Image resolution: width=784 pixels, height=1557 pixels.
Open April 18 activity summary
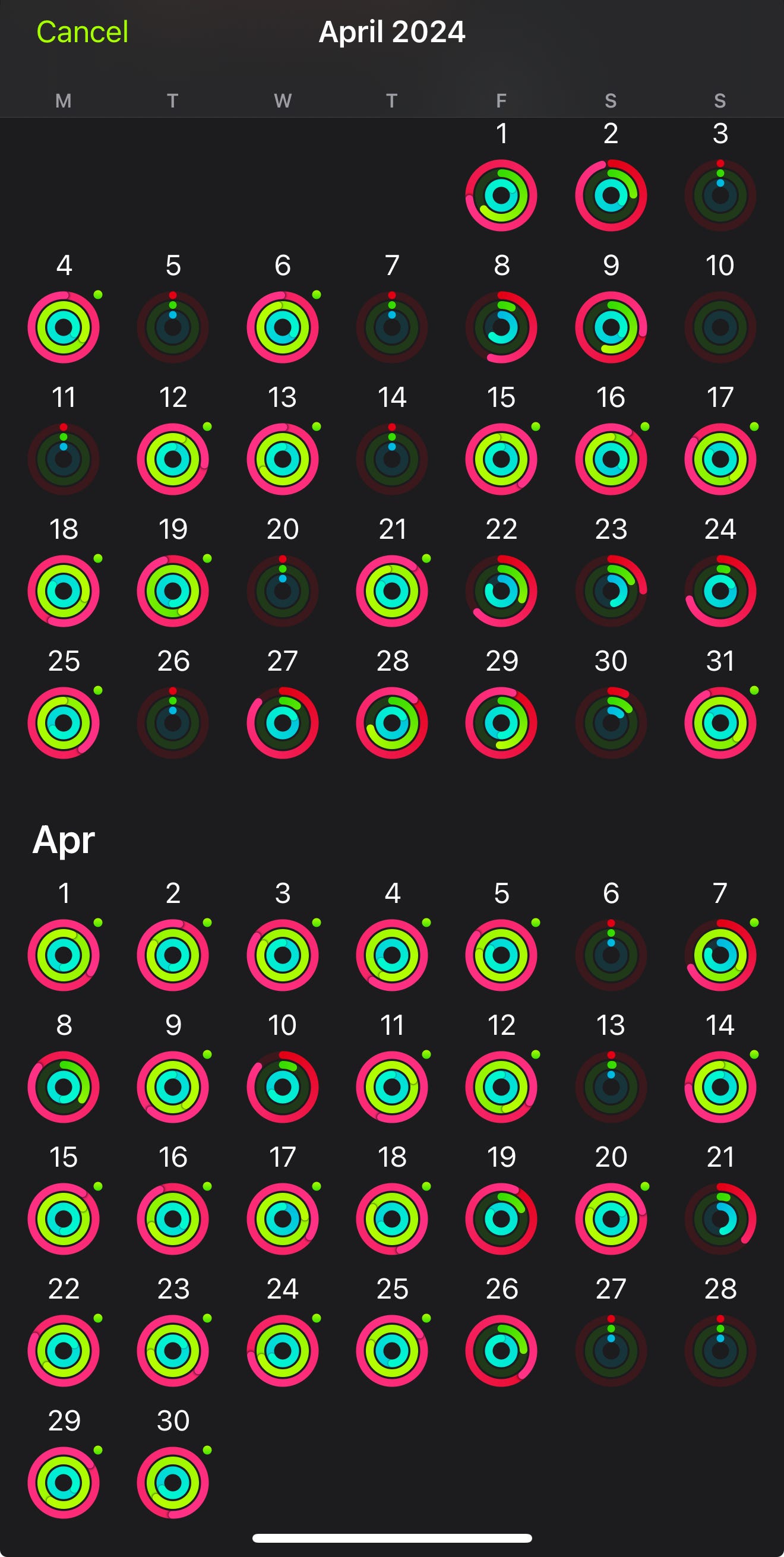pos(391,1218)
